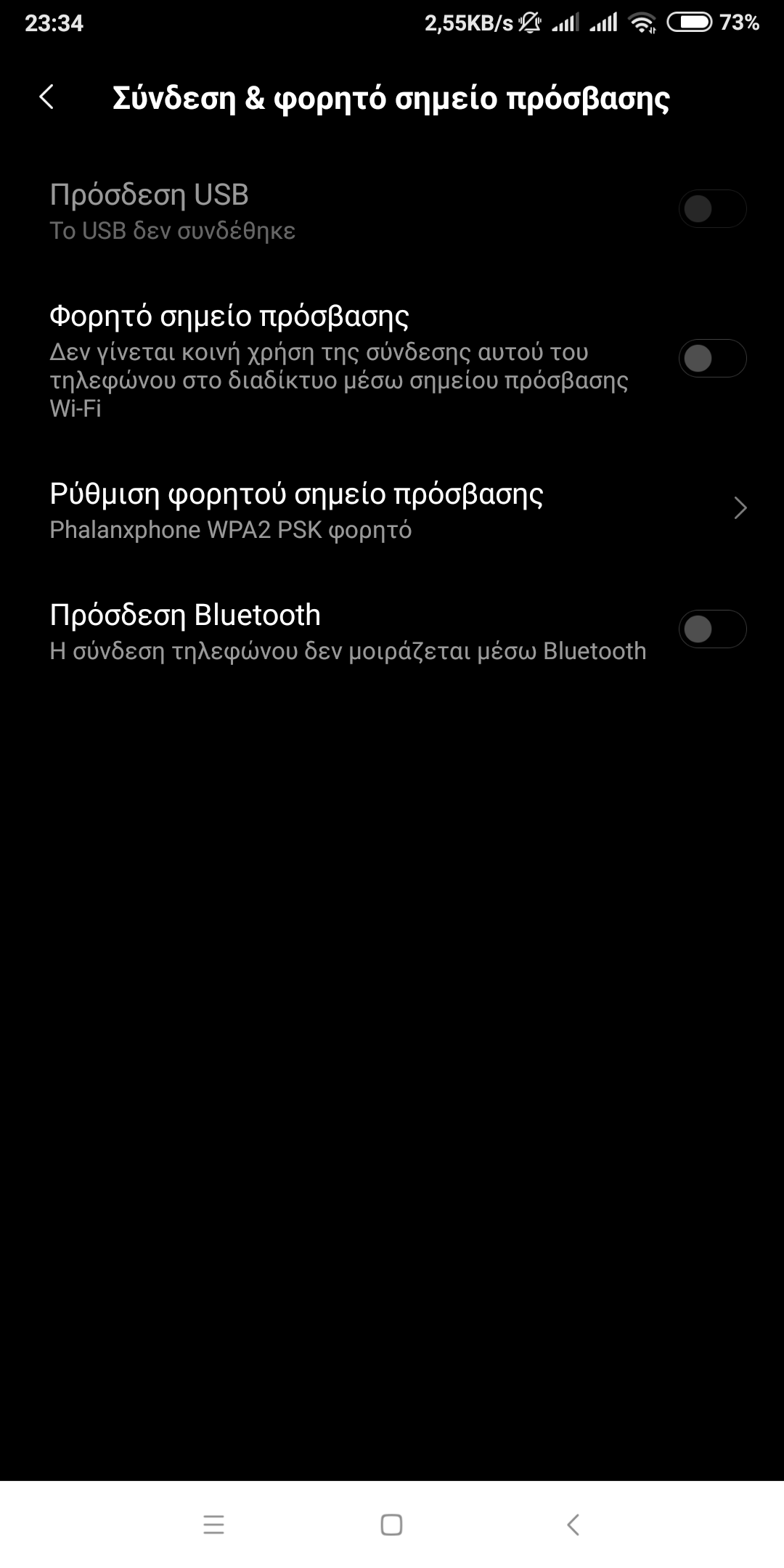Turn on Πρόσδεση Bluetooth tethering
Image resolution: width=784 pixels, height=1568 pixels.
coord(711,629)
